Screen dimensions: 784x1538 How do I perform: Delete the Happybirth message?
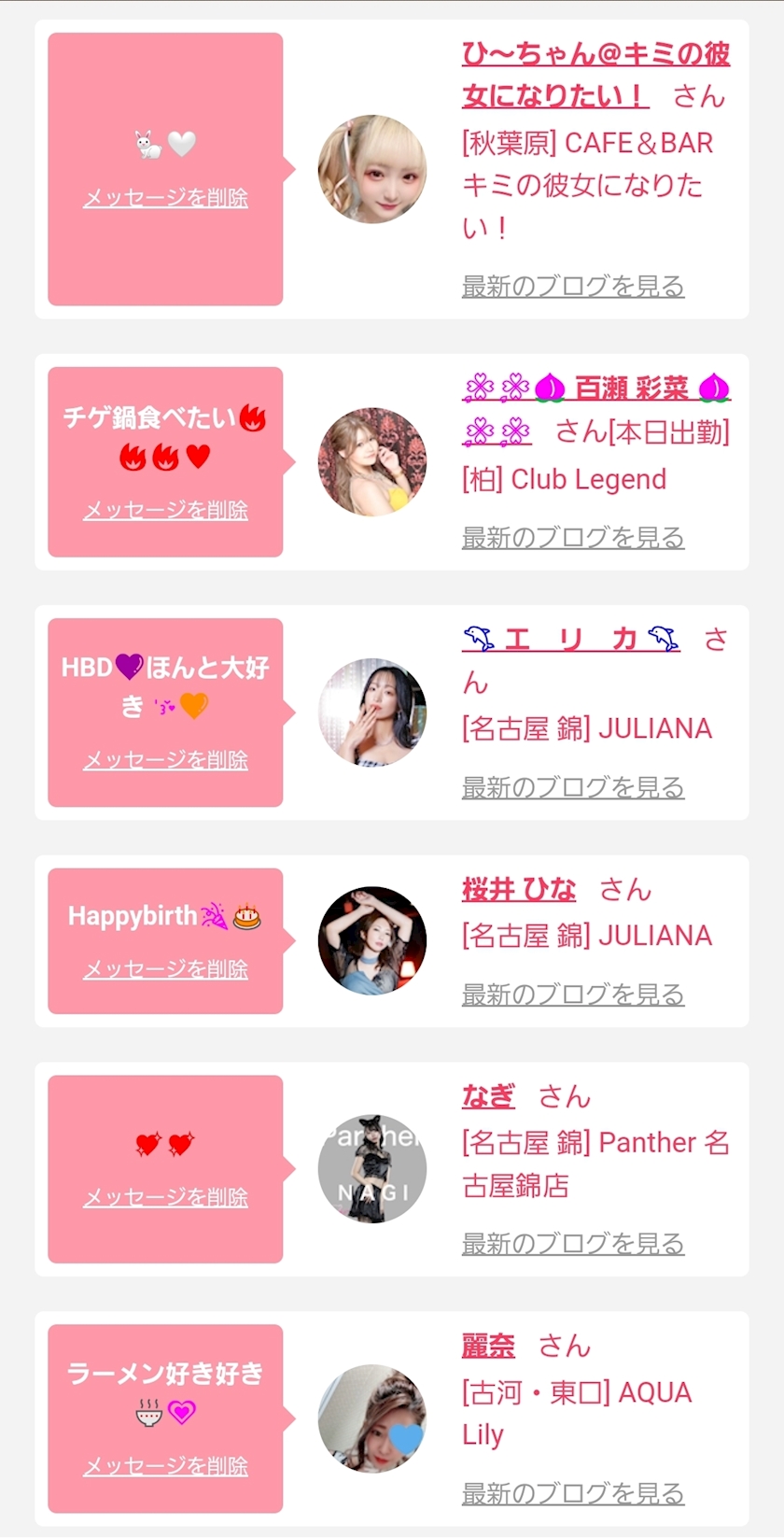point(165,969)
